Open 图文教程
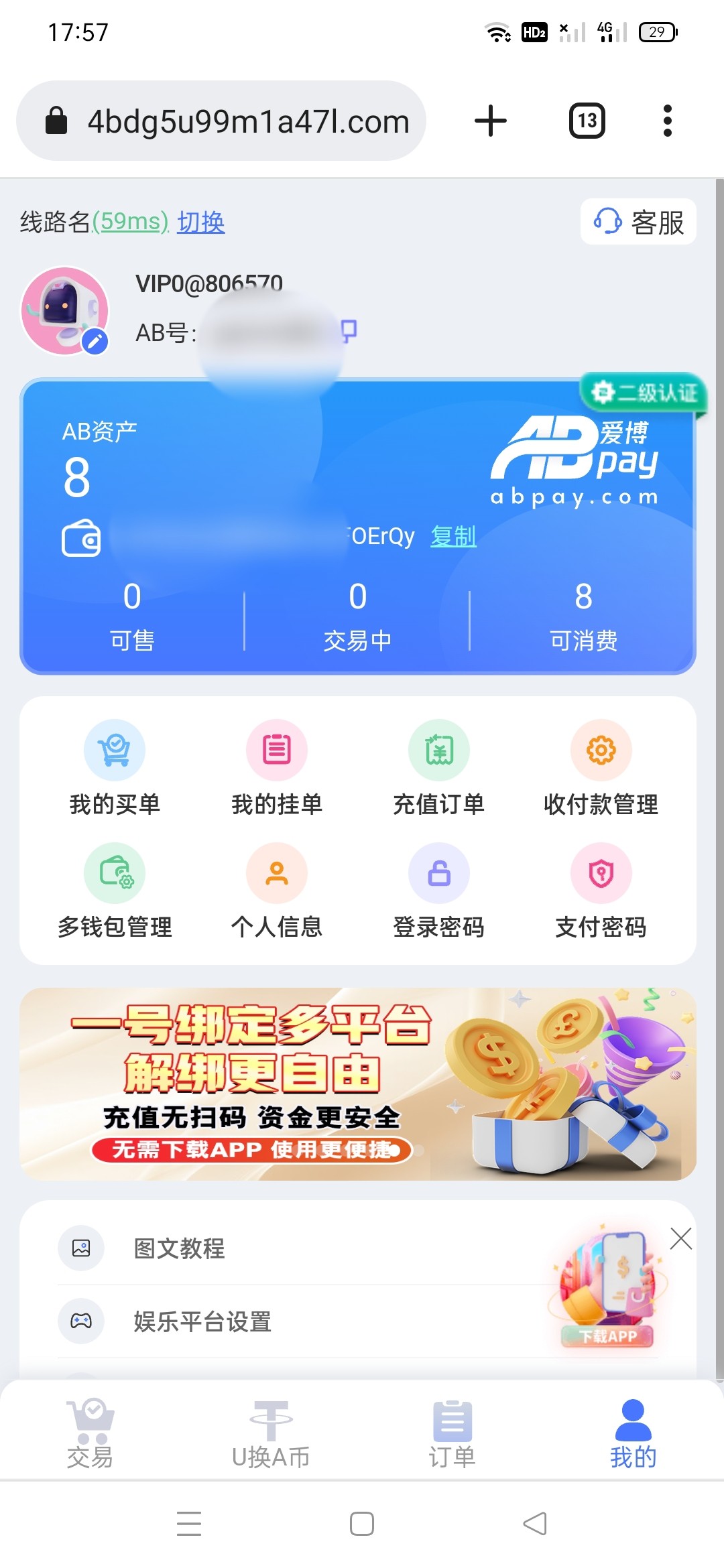The image size is (724, 1568). [x=179, y=1248]
